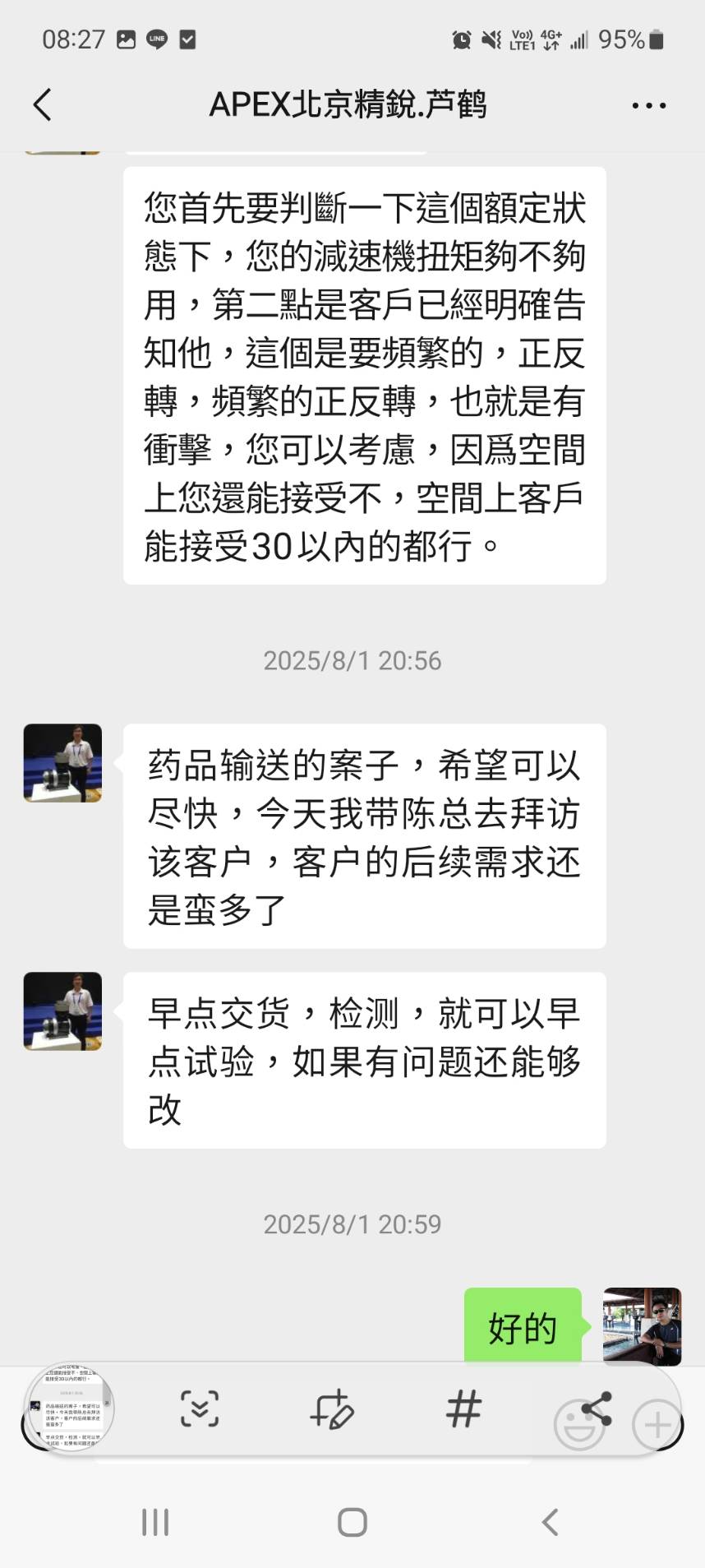This screenshot has width=705, height=1568.
Task: Go back from the APEX chat
Action: tap(43, 105)
